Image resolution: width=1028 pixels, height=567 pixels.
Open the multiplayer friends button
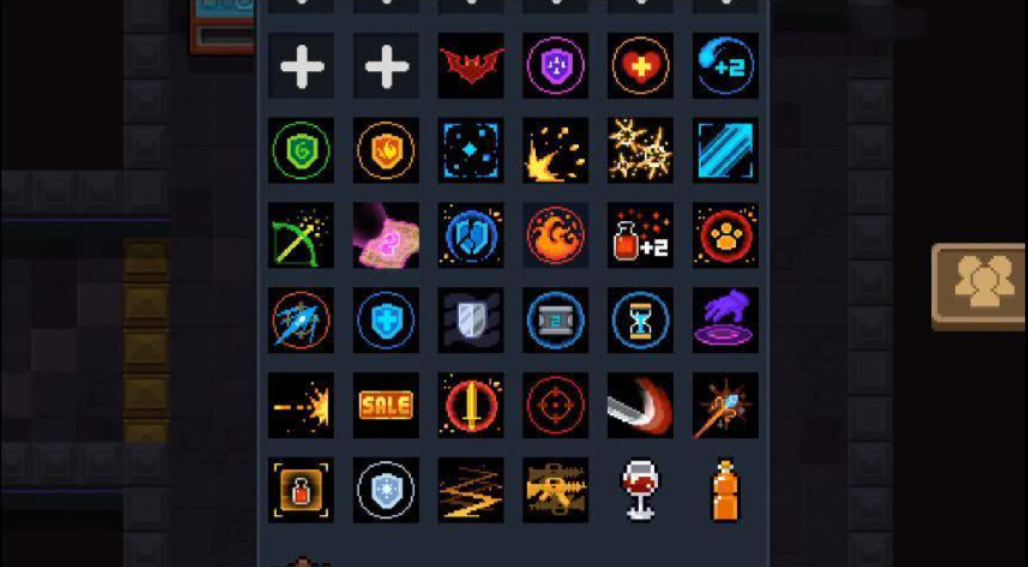pos(978,284)
